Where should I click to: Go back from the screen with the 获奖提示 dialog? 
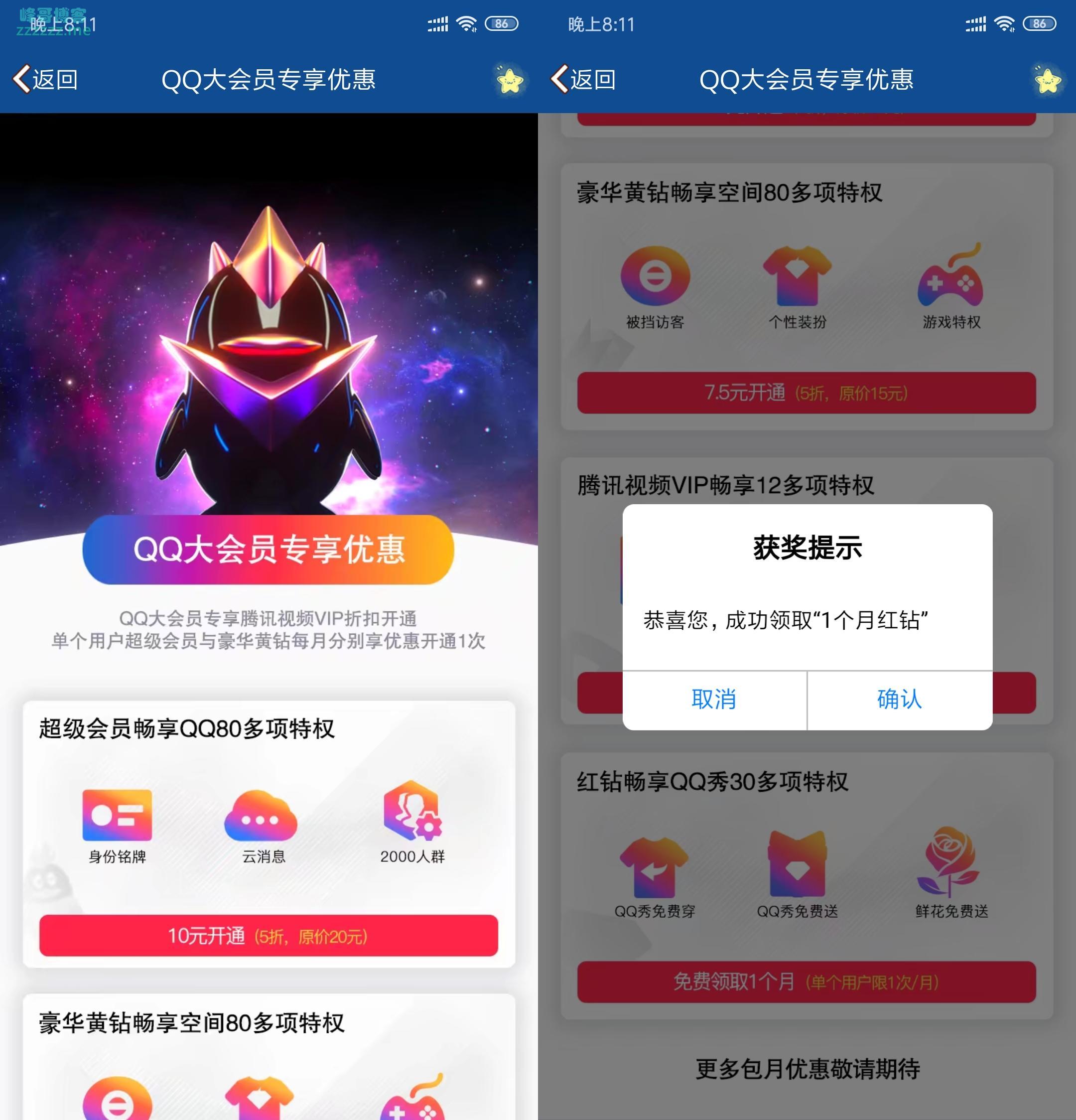tap(584, 79)
